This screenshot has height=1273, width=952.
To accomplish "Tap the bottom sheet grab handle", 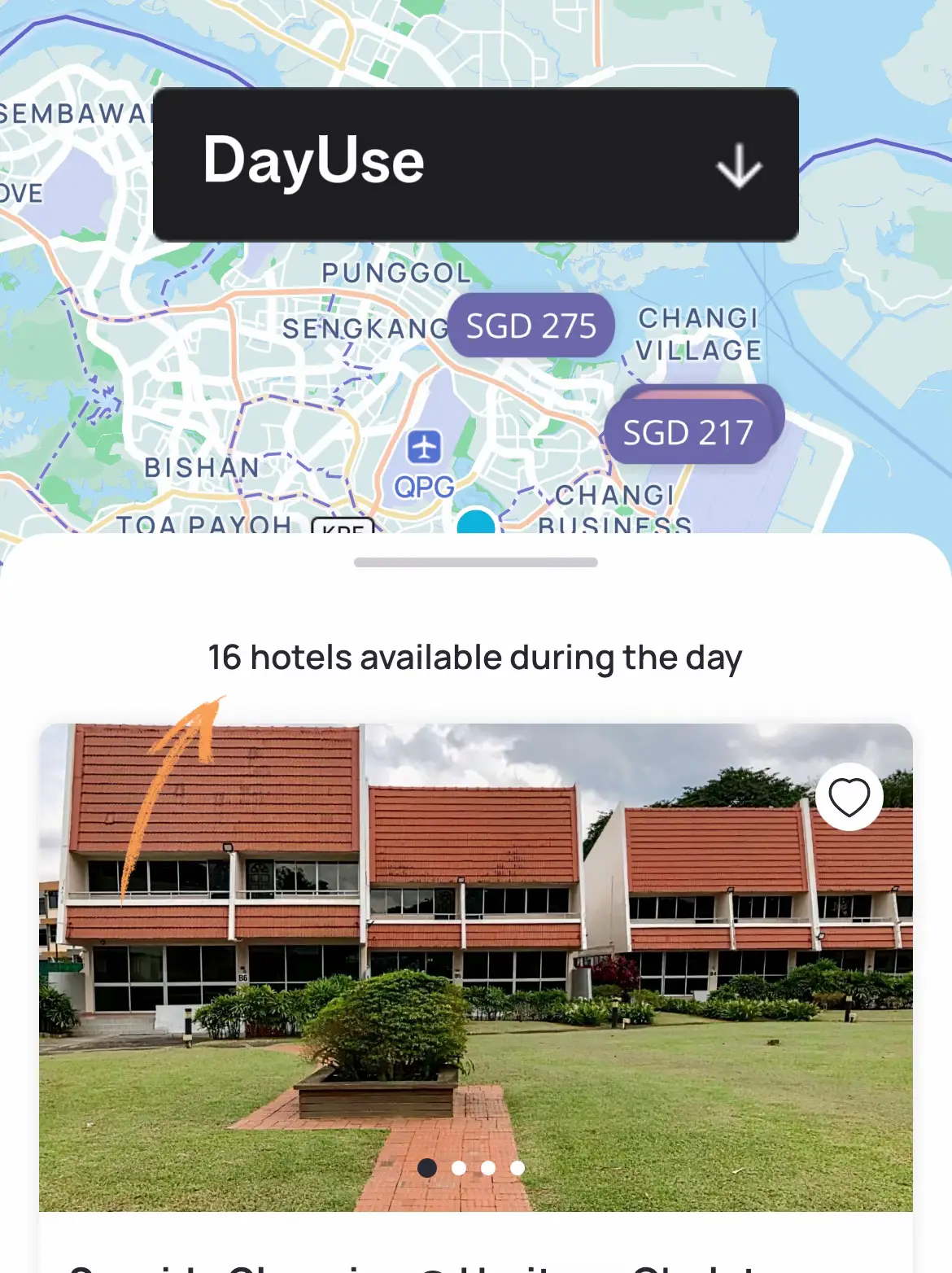I will [475, 562].
